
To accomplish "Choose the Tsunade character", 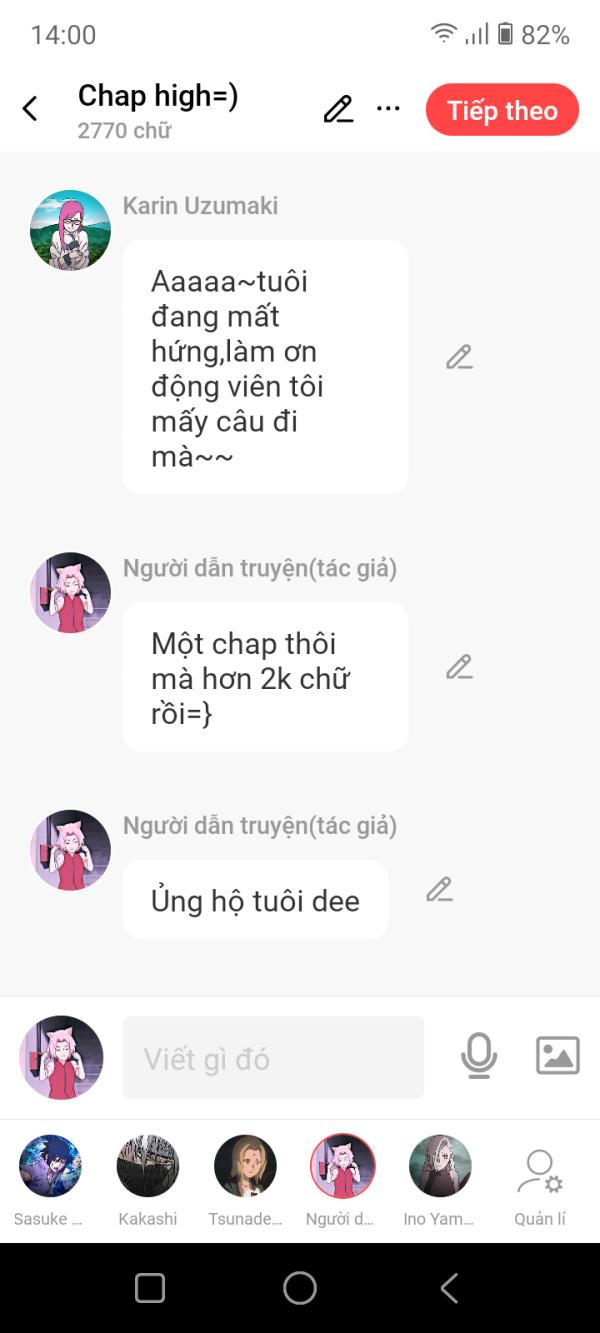I will (245, 1166).
